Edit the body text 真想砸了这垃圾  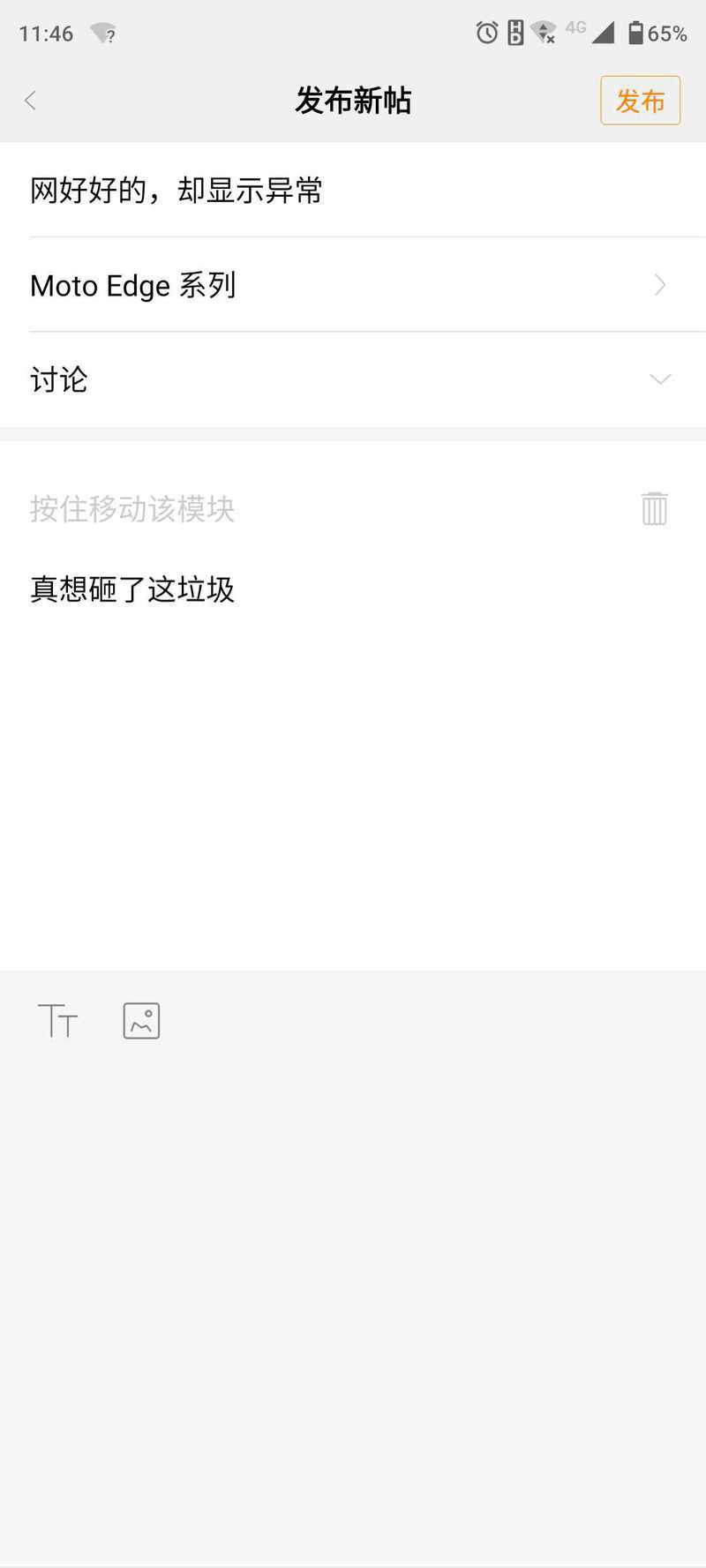click(132, 589)
